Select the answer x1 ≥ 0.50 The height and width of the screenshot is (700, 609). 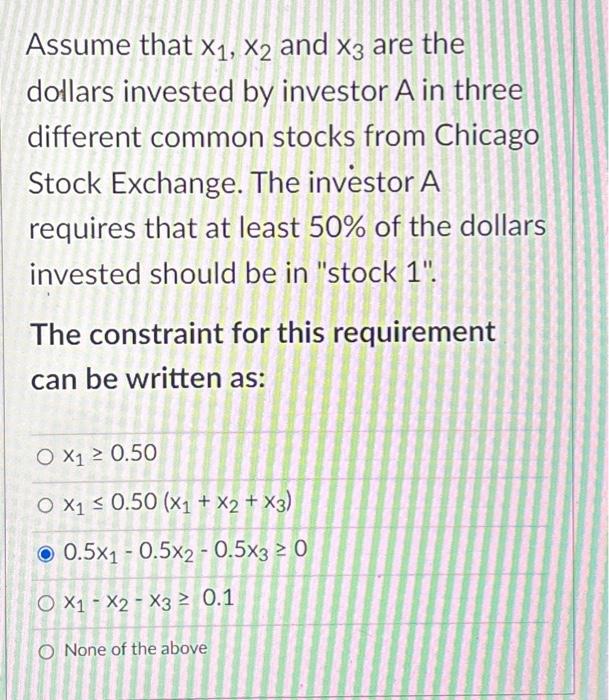pyautogui.click(x=46, y=455)
